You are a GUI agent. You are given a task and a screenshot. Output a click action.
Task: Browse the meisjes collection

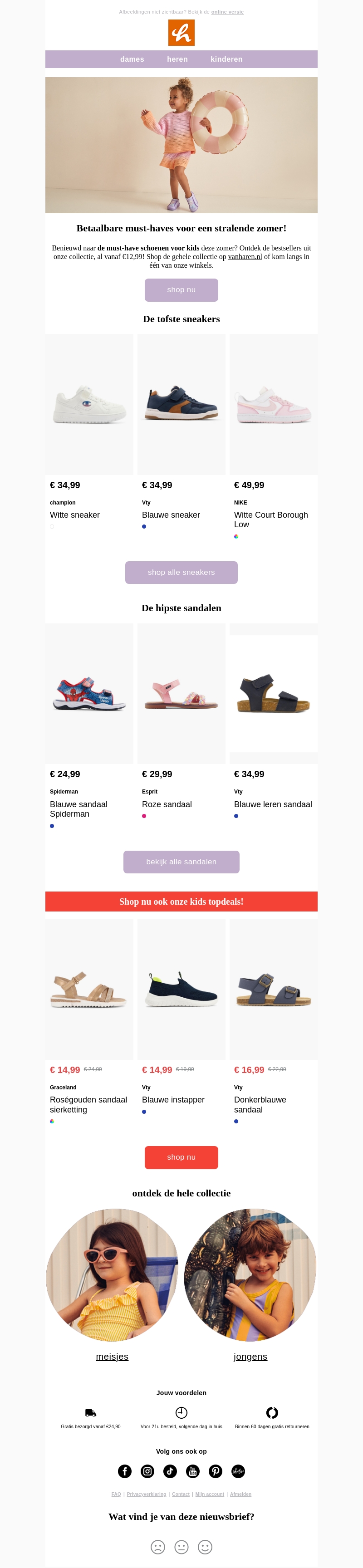[112, 1356]
